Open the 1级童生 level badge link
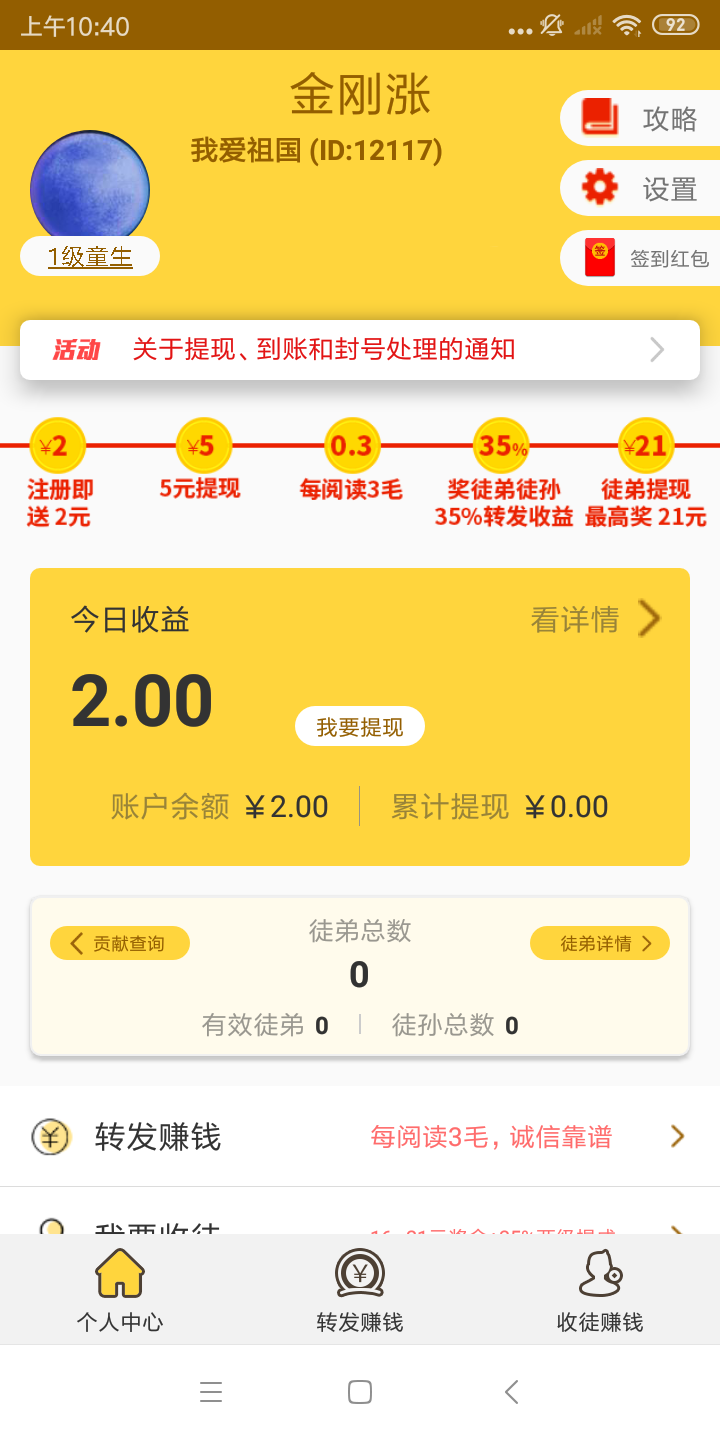Image resolution: width=720 pixels, height=1440 pixels. coord(88,255)
